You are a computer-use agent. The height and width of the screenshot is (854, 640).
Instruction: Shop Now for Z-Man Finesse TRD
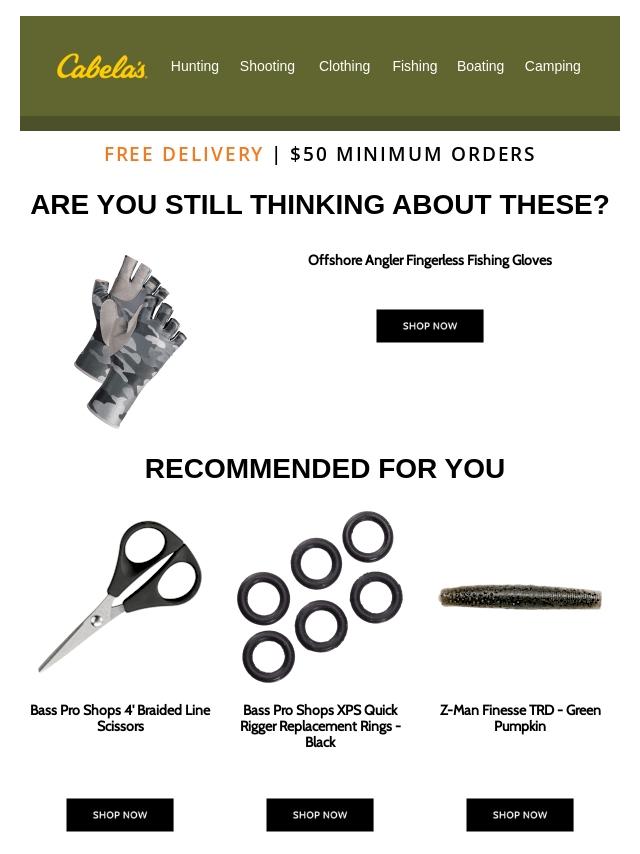pyautogui.click(x=520, y=815)
